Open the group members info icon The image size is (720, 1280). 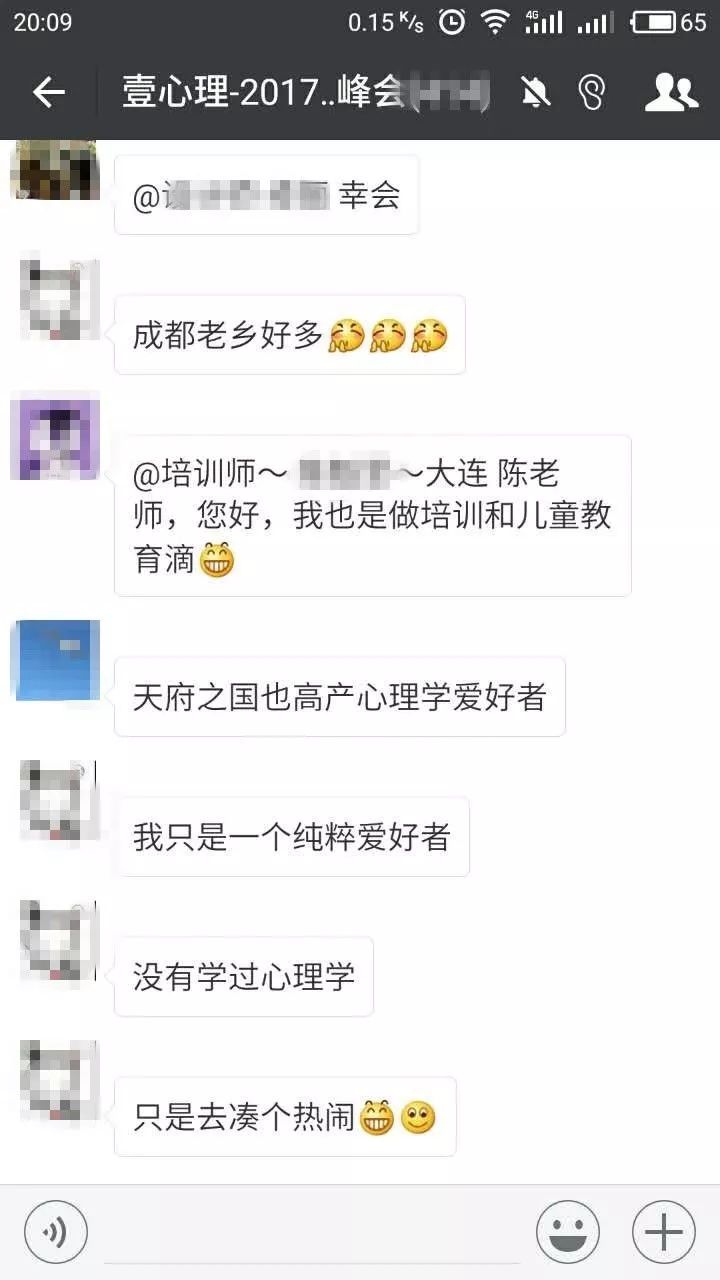pyautogui.click(x=671, y=93)
